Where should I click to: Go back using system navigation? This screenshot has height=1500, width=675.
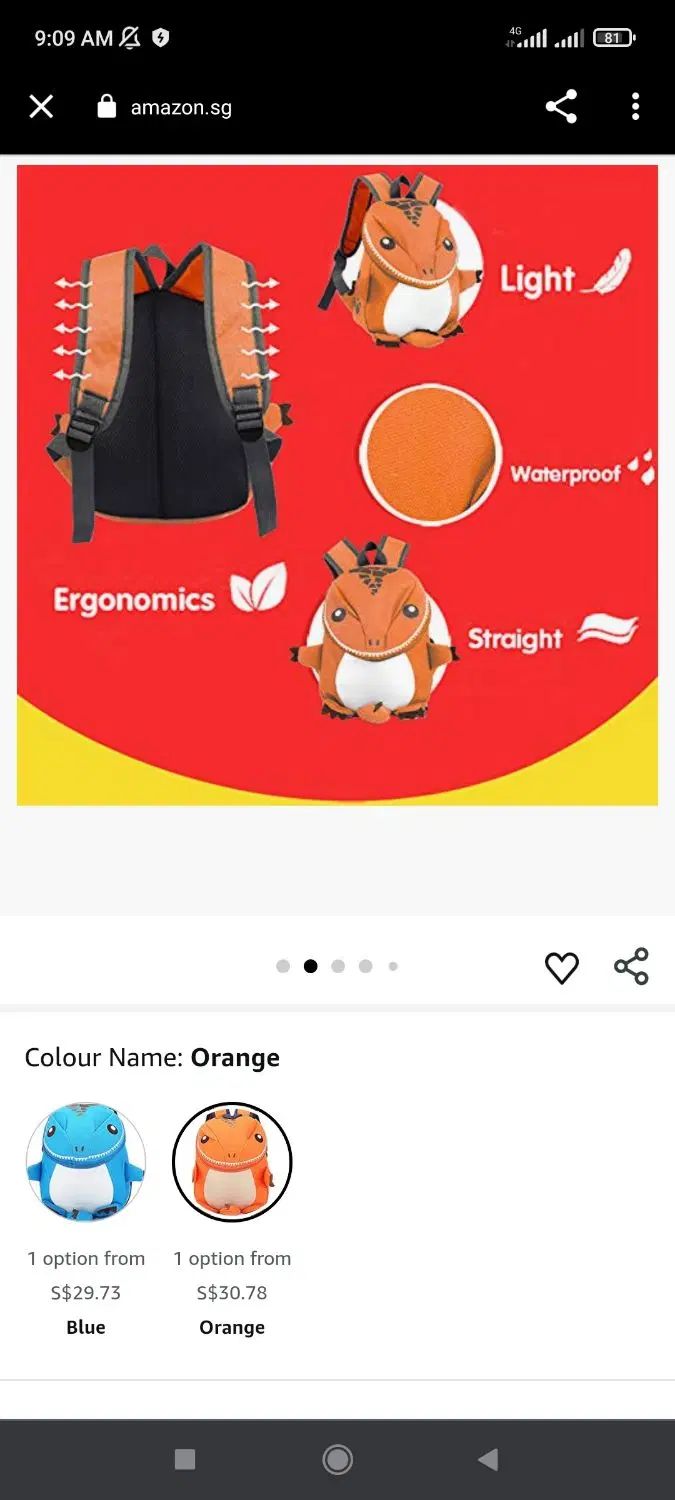488,1460
